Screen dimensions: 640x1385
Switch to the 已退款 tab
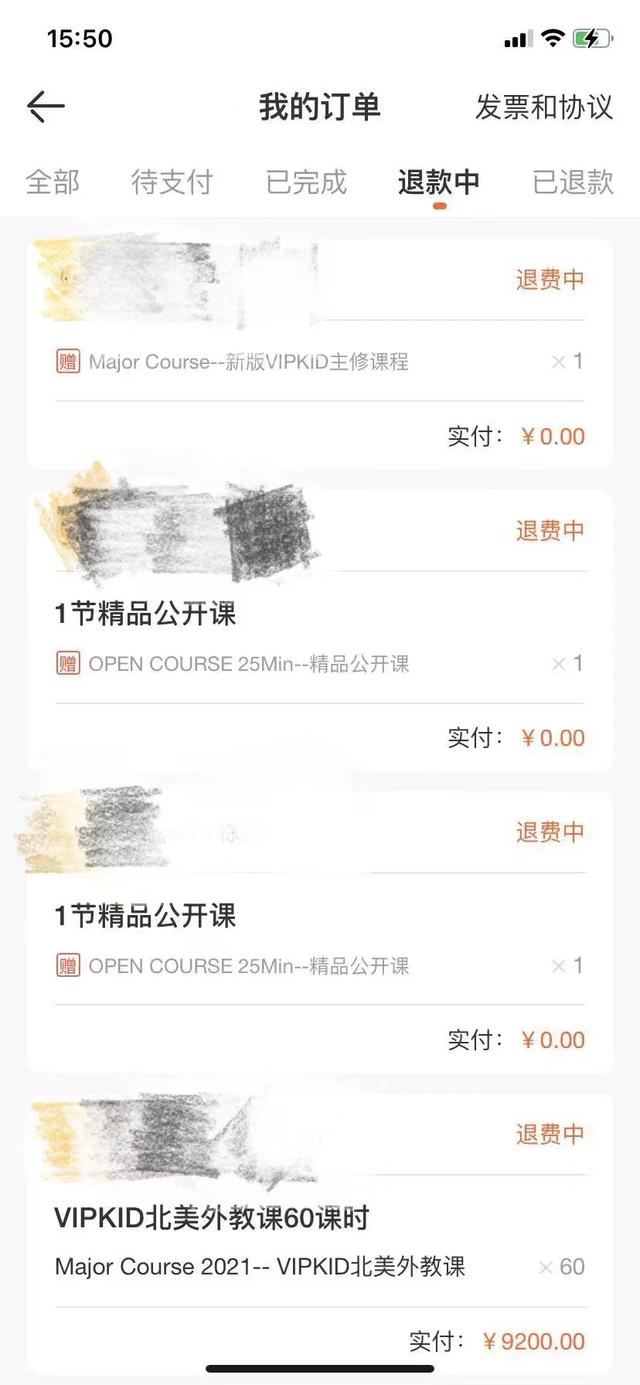click(573, 182)
